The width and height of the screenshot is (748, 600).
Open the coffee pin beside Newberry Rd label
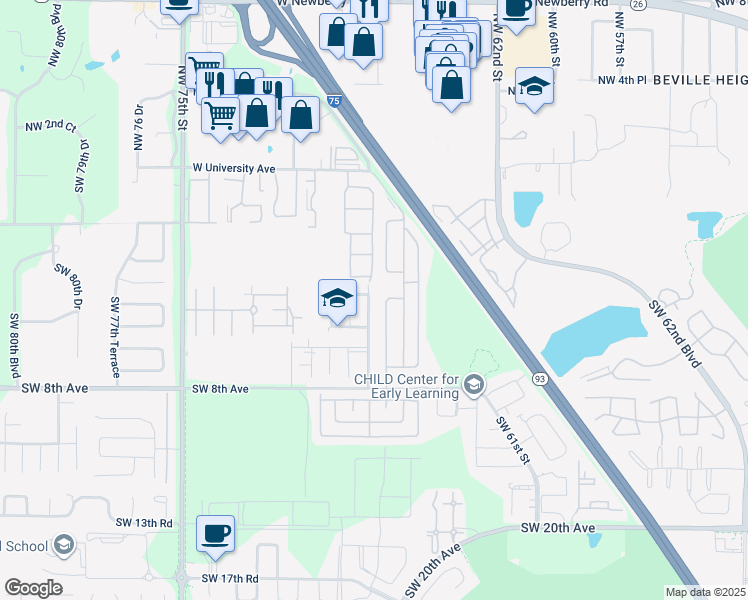(x=516, y=8)
